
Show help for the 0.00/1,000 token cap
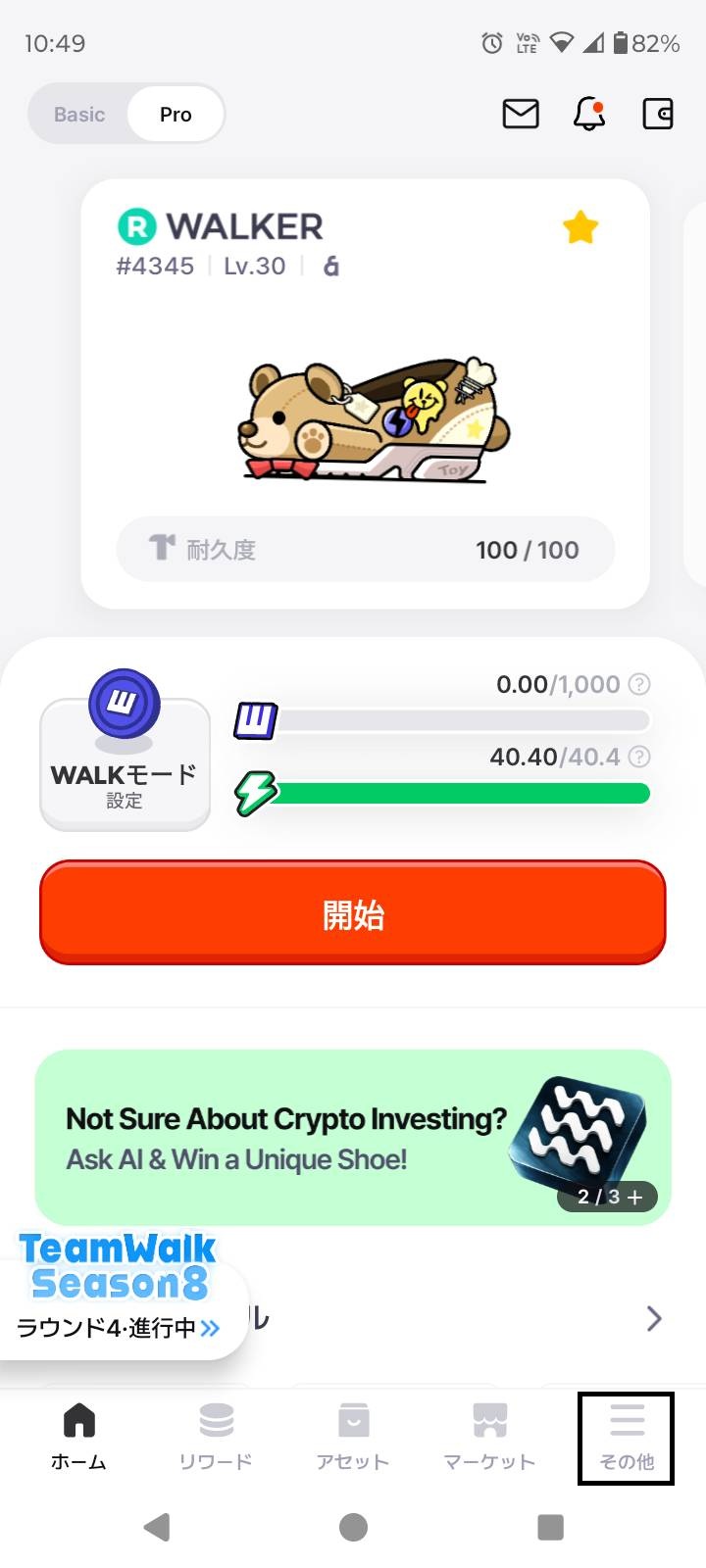click(639, 684)
